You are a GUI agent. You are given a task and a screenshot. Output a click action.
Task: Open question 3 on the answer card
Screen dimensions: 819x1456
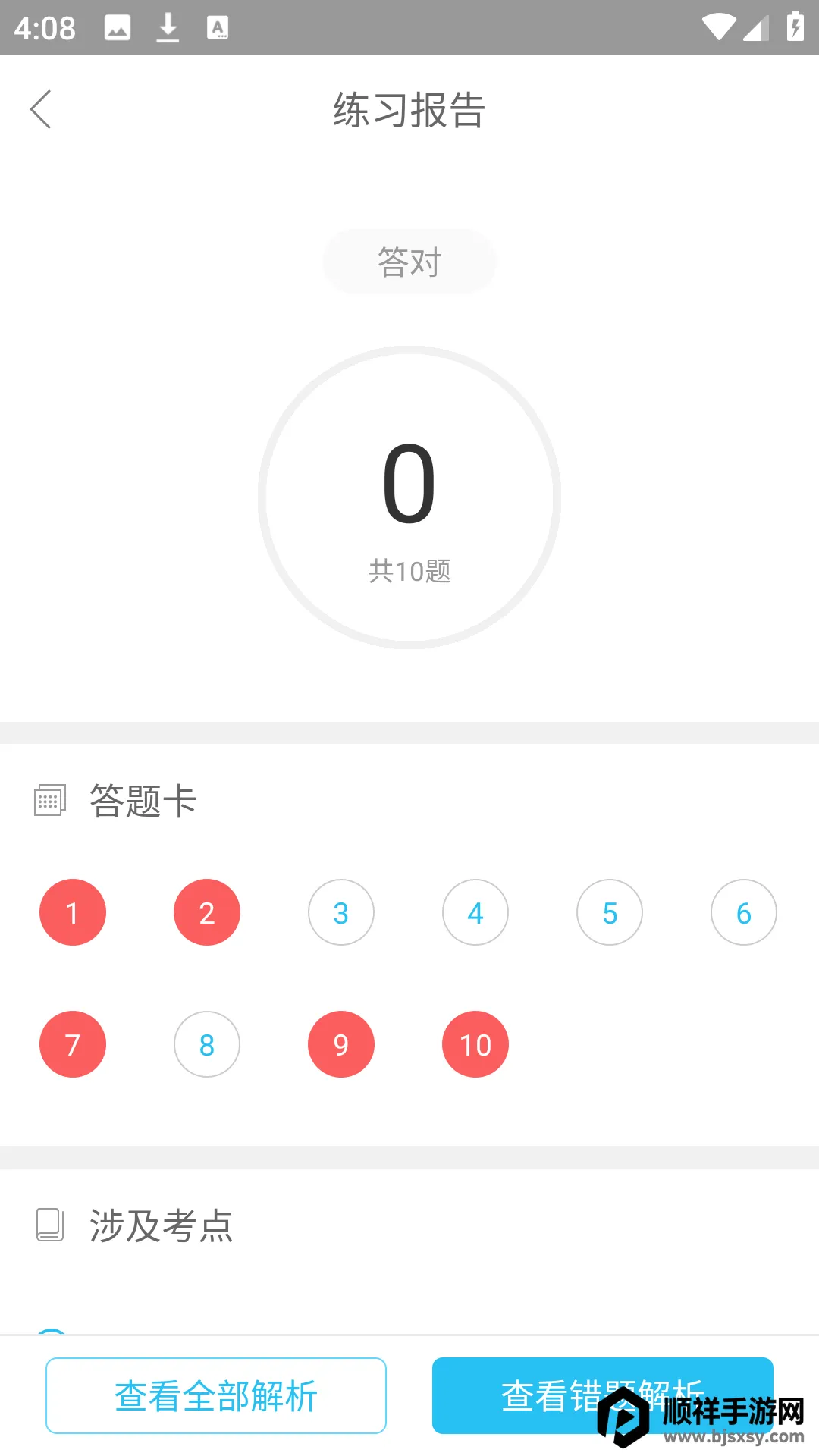pyautogui.click(x=341, y=912)
